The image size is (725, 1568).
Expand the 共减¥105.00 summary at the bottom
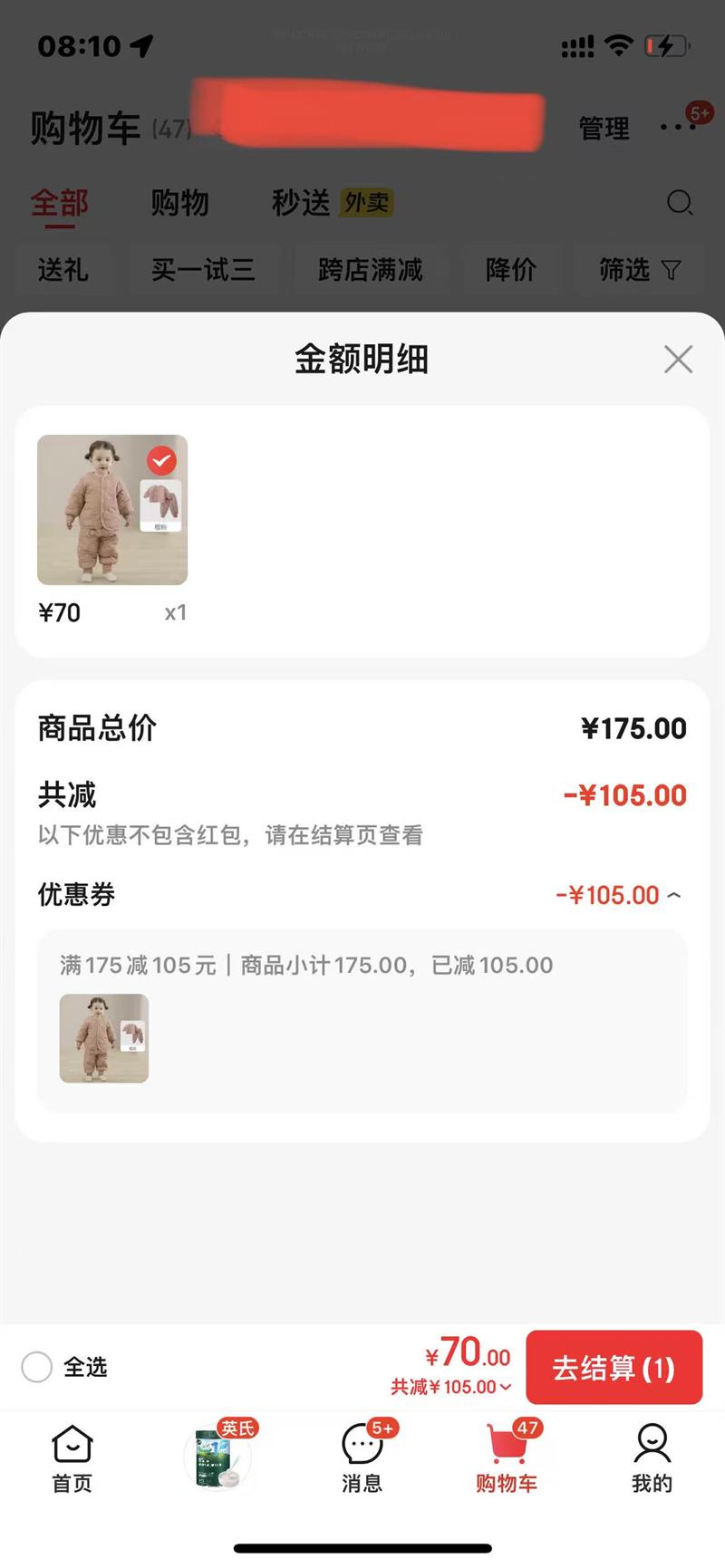click(451, 1387)
